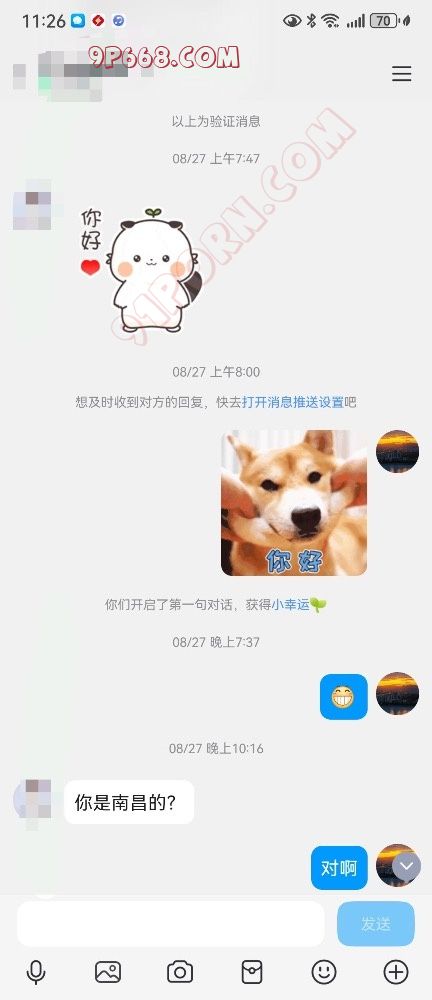This screenshot has height=1000, width=432.
Task: Open the emoji smiley picker
Action: click(324, 972)
